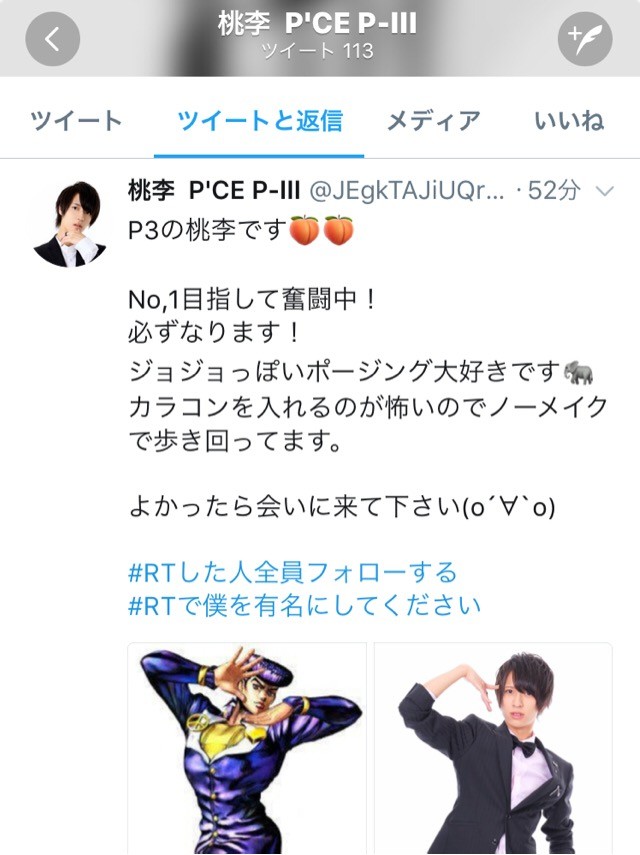View the attached photo of the man in a suit

tap(493, 748)
